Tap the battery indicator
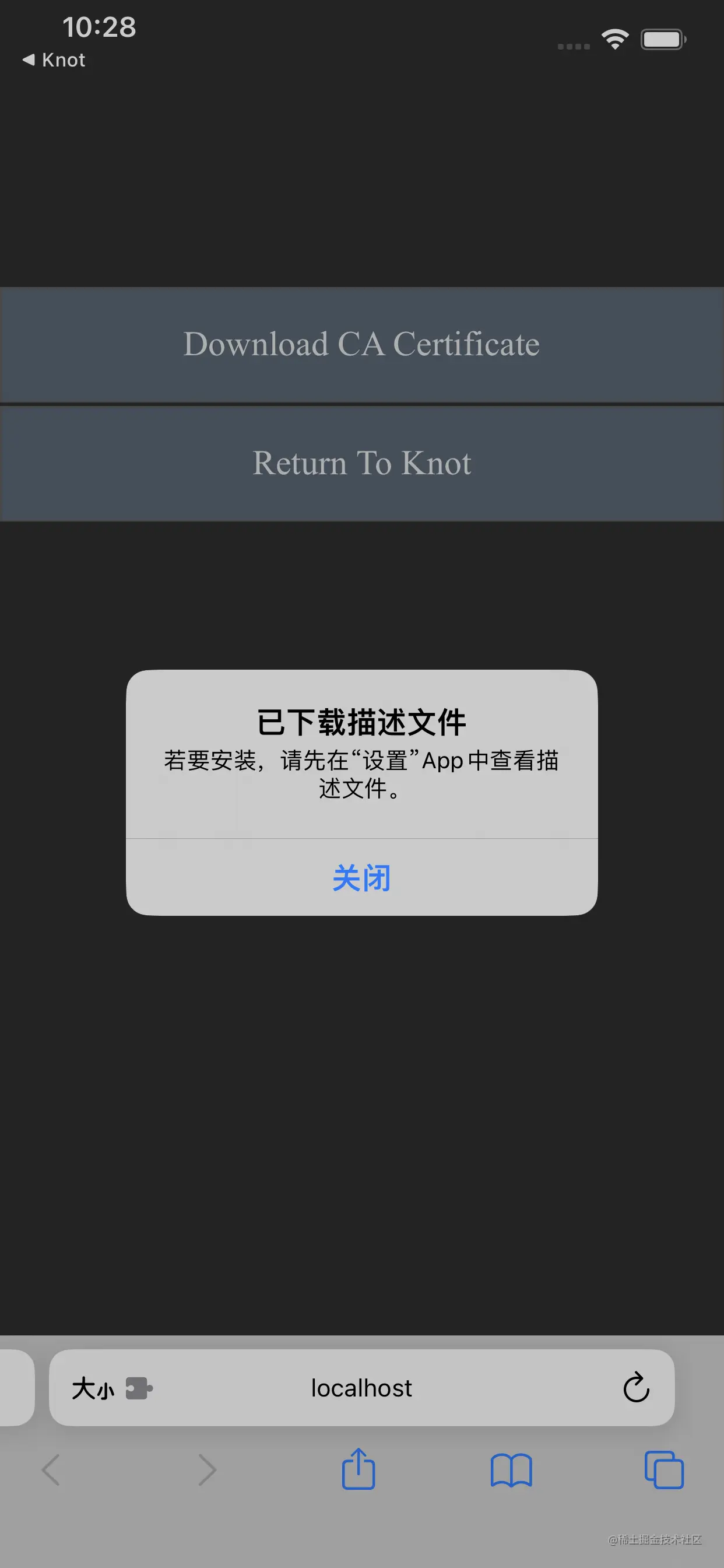The image size is (724, 1568). pyautogui.click(x=663, y=38)
